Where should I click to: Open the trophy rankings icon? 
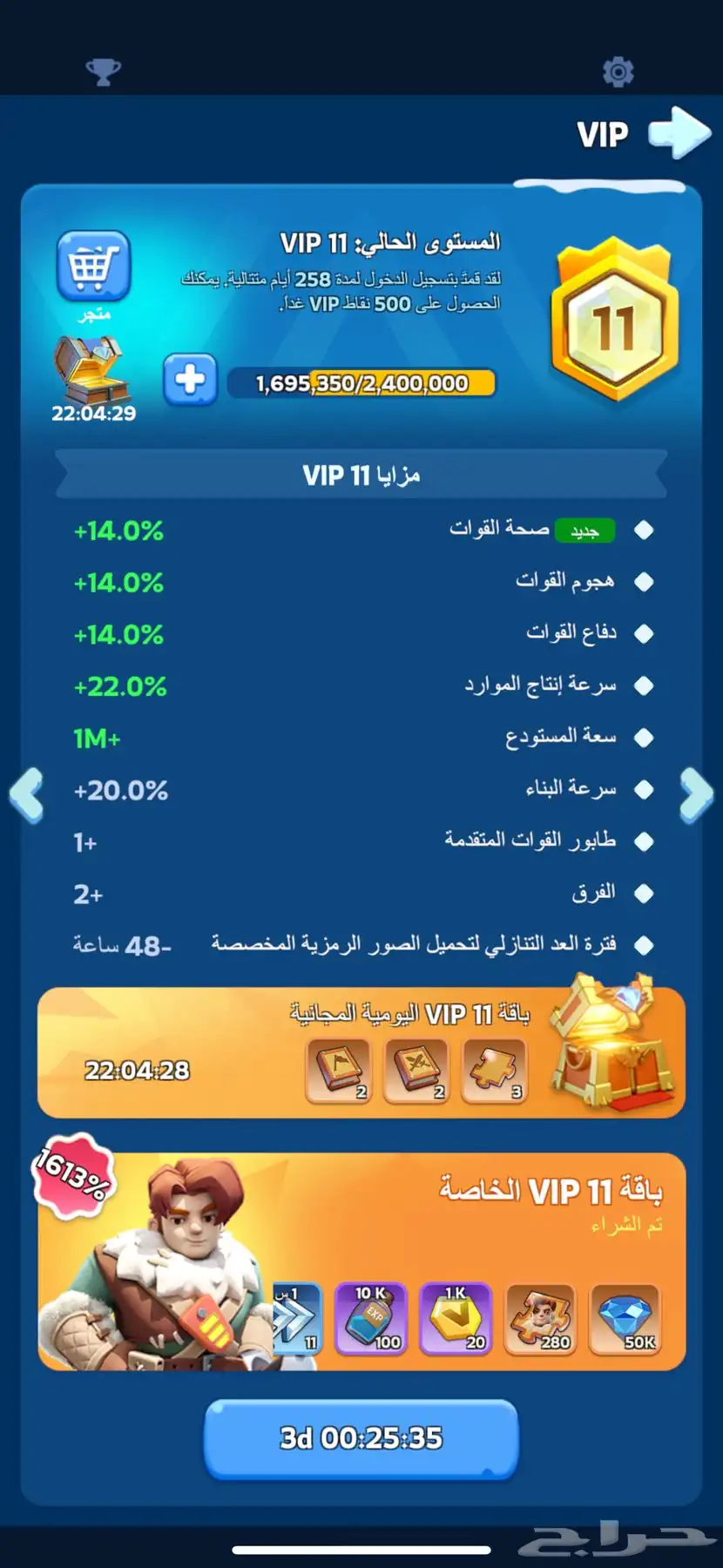pos(103,71)
